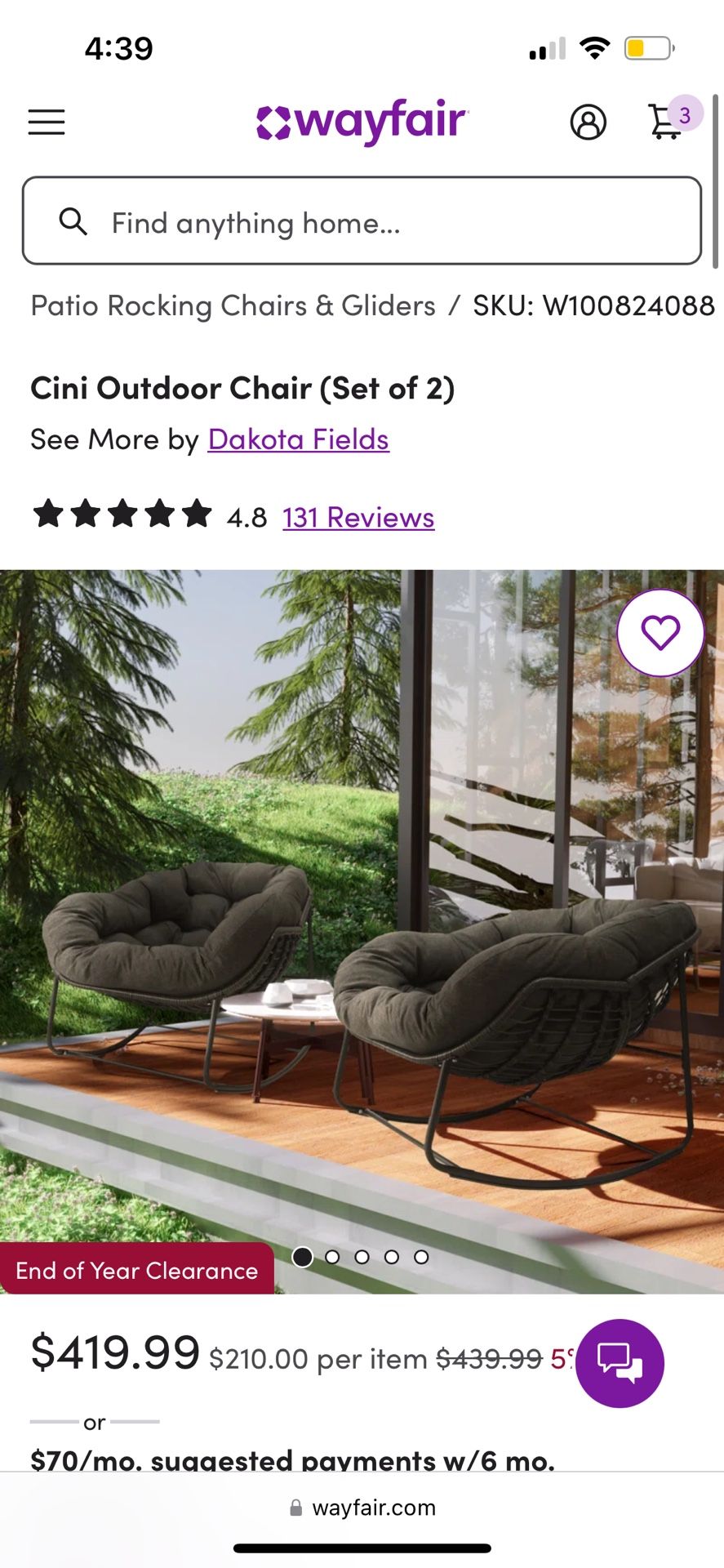Screen dimensions: 724x1568
Task: Jump to the third image dot
Action: pos(362,1257)
